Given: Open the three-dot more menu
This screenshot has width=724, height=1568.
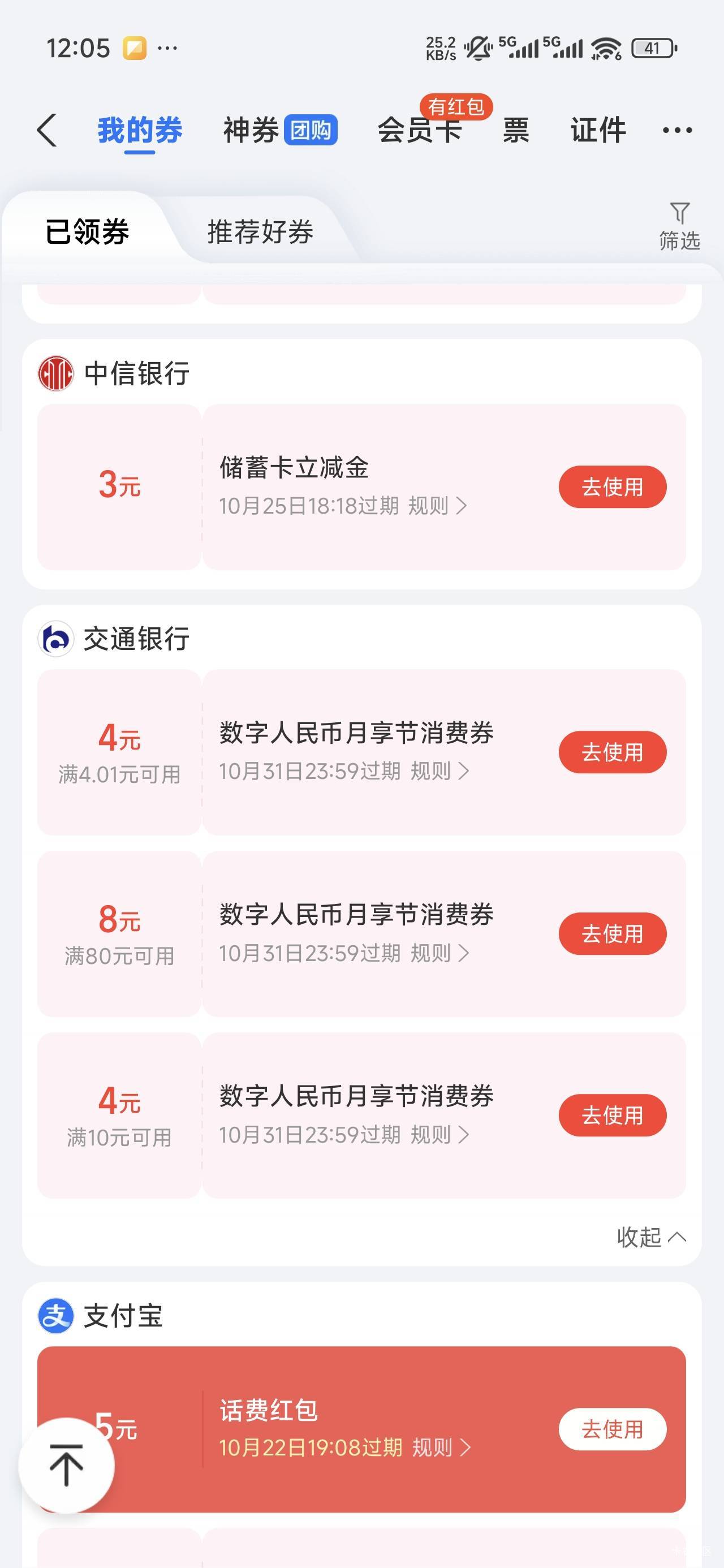Looking at the screenshot, I should [677, 130].
